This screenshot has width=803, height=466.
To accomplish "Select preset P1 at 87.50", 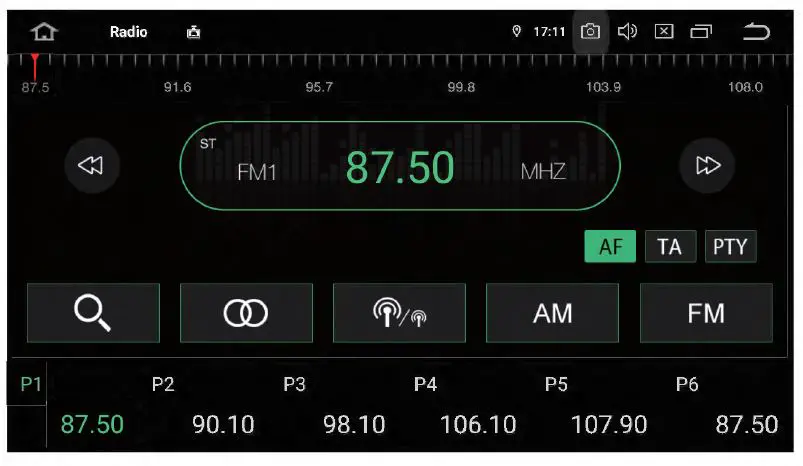I will click(x=92, y=424).
